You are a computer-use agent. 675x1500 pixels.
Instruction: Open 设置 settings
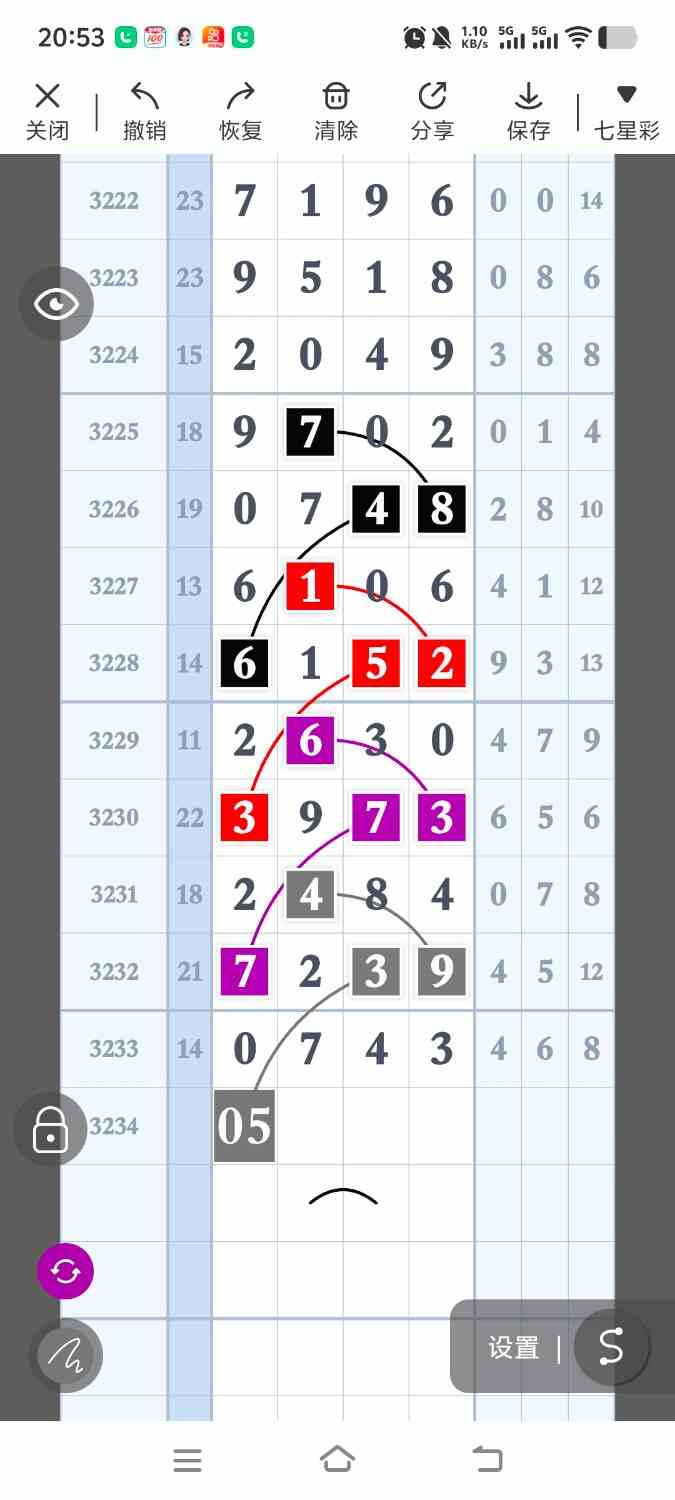pyautogui.click(x=514, y=1348)
